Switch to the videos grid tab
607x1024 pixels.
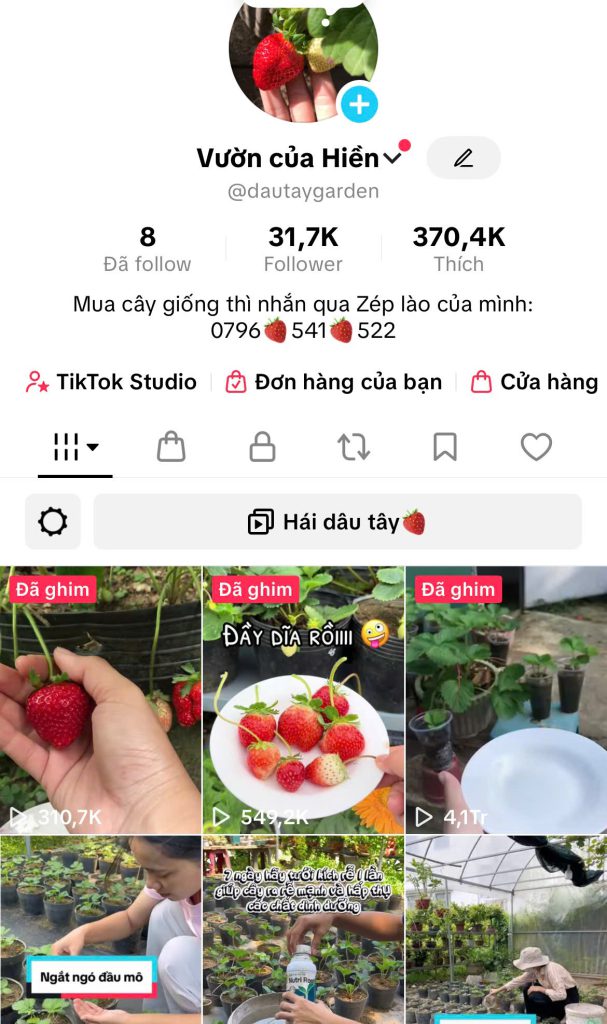[x=75, y=447]
